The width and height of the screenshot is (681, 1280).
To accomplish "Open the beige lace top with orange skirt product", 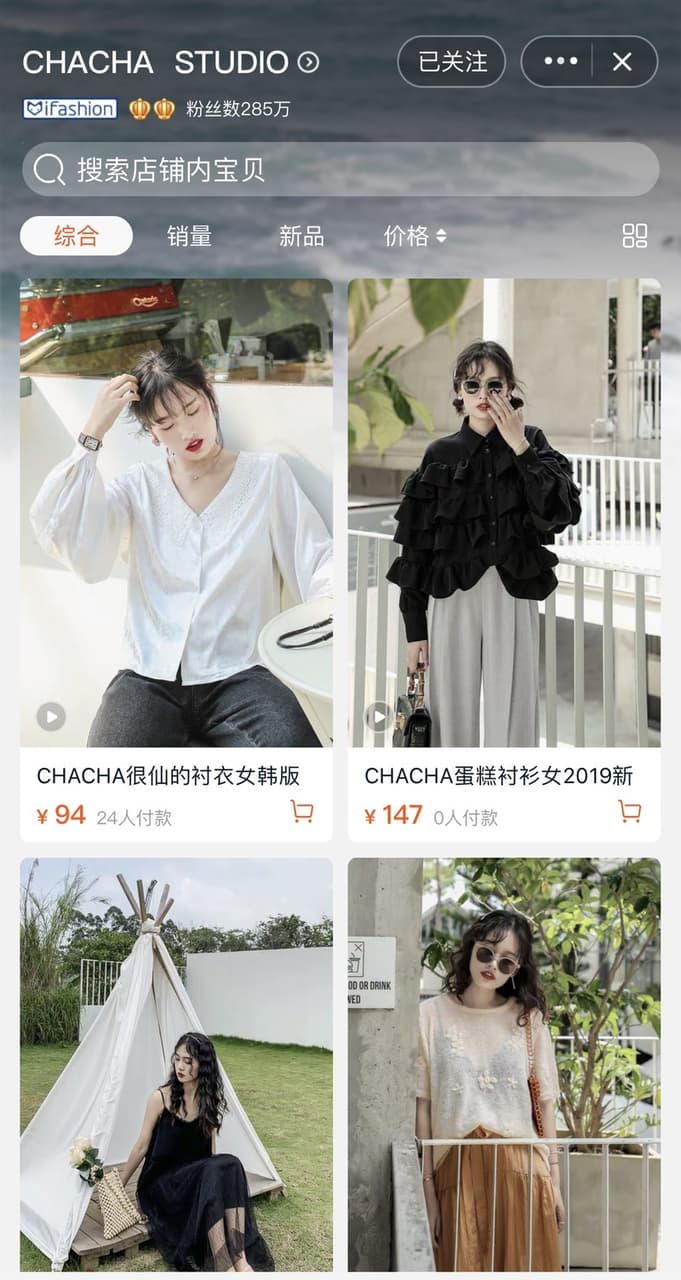I will coord(504,1068).
